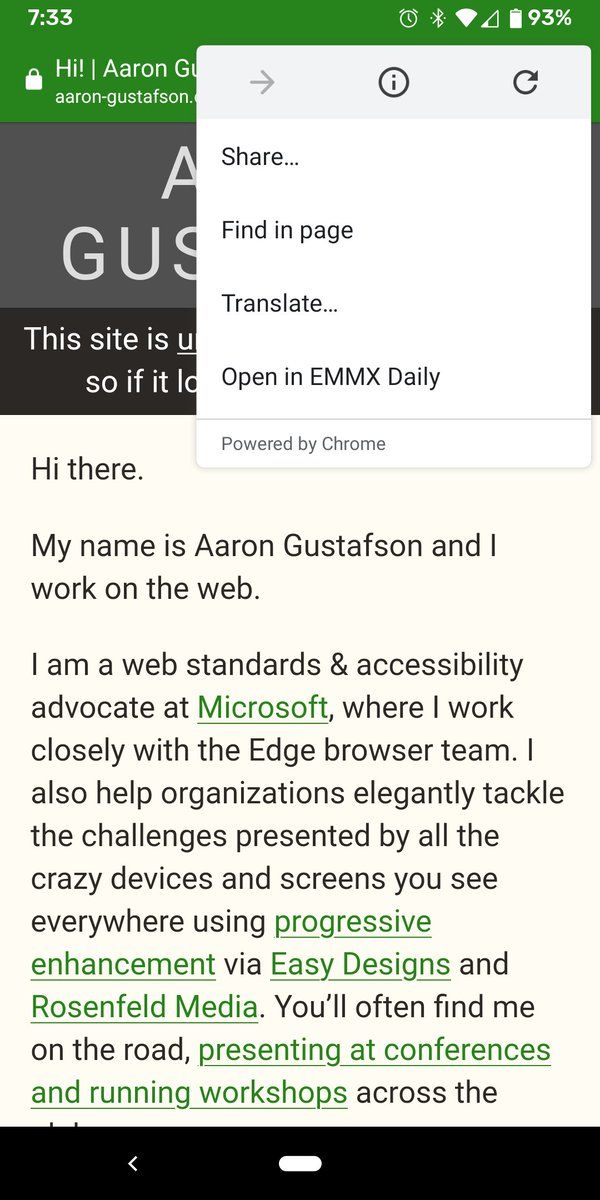
Task: Reload the page
Action: pyautogui.click(x=525, y=83)
